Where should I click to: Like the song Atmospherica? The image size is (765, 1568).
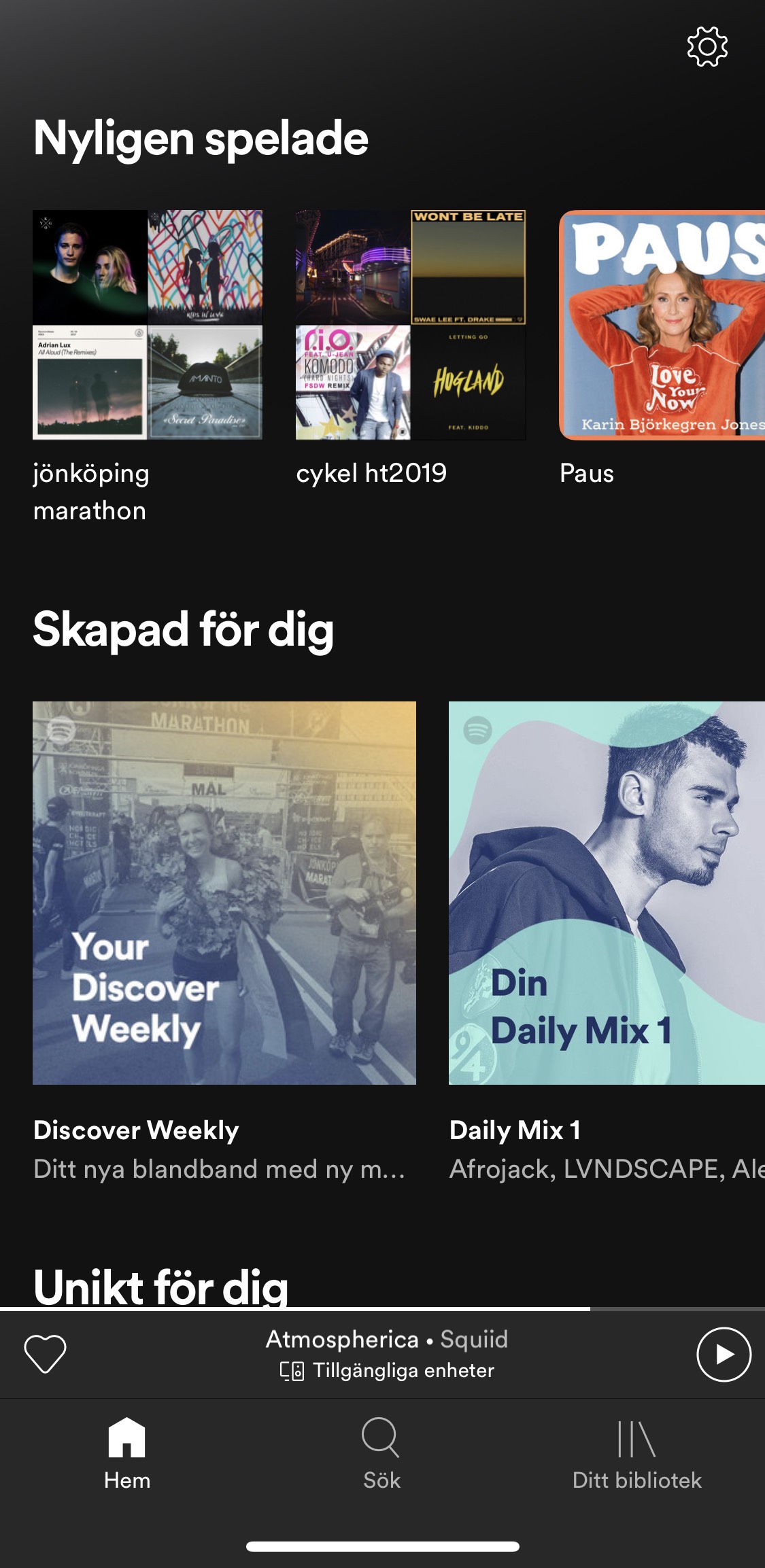pos(45,1353)
